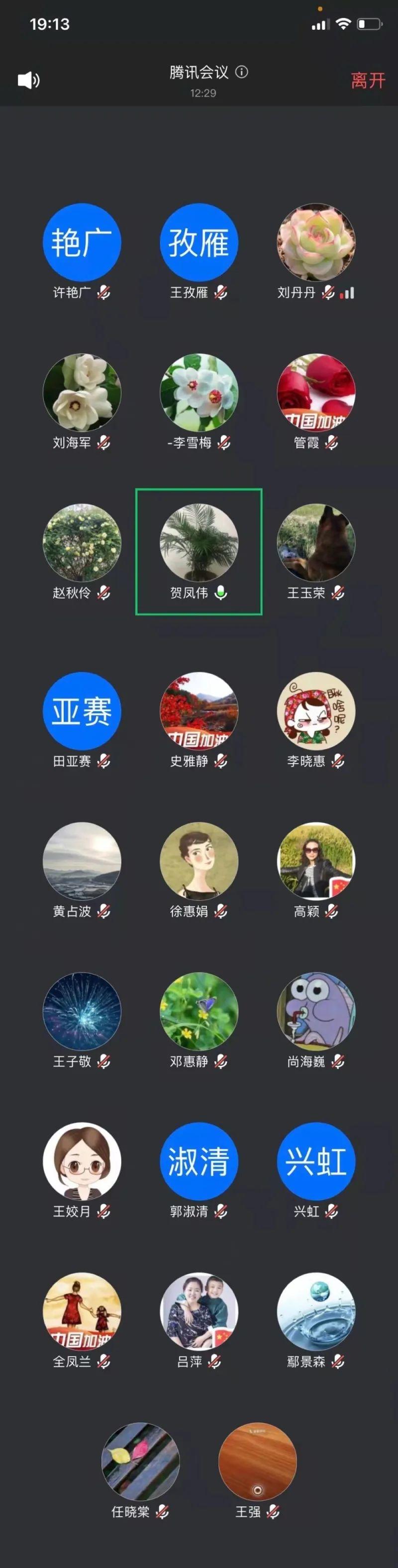This screenshot has width=398, height=1568.
Task: Open participant tile for 刘丹丹
Action: tap(316, 243)
